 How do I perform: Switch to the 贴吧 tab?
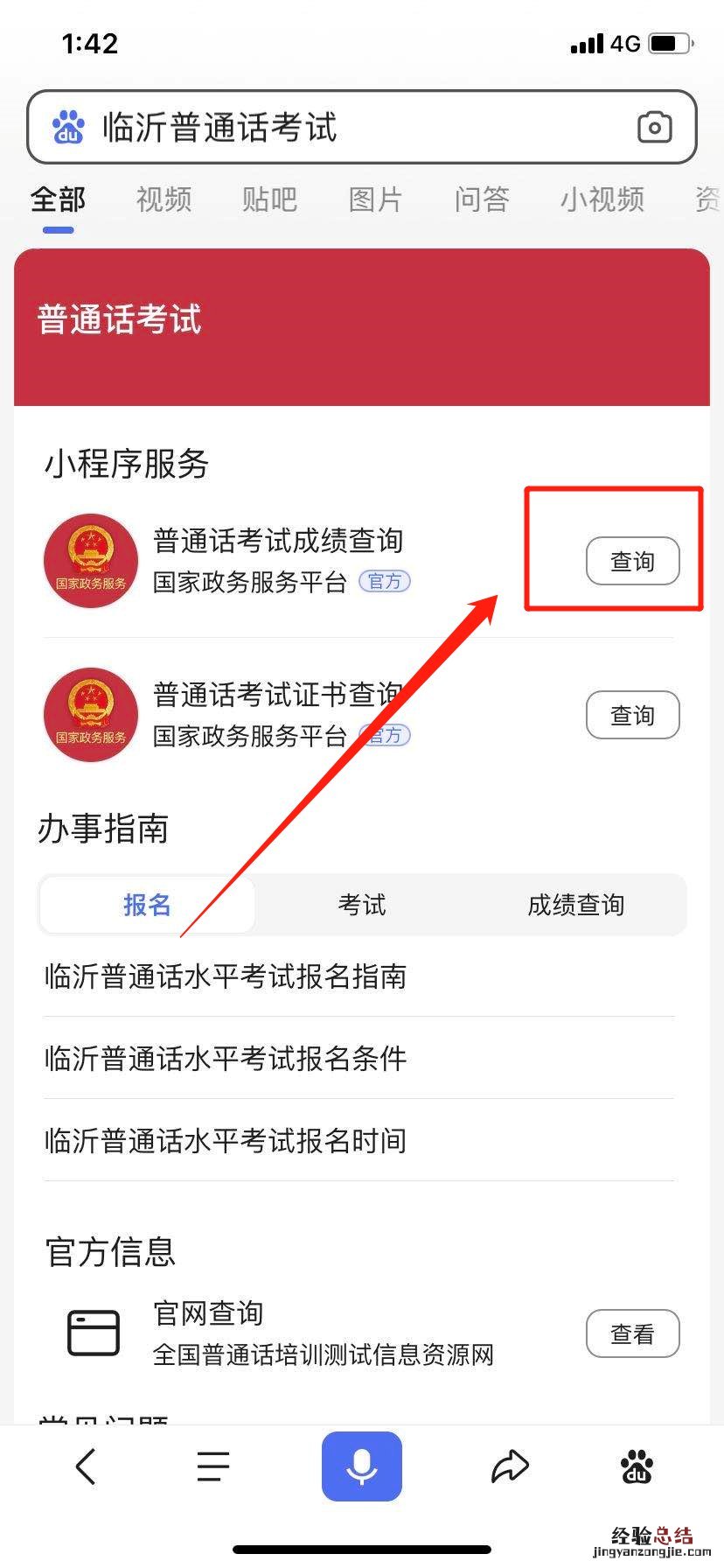[x=269, y=199]
